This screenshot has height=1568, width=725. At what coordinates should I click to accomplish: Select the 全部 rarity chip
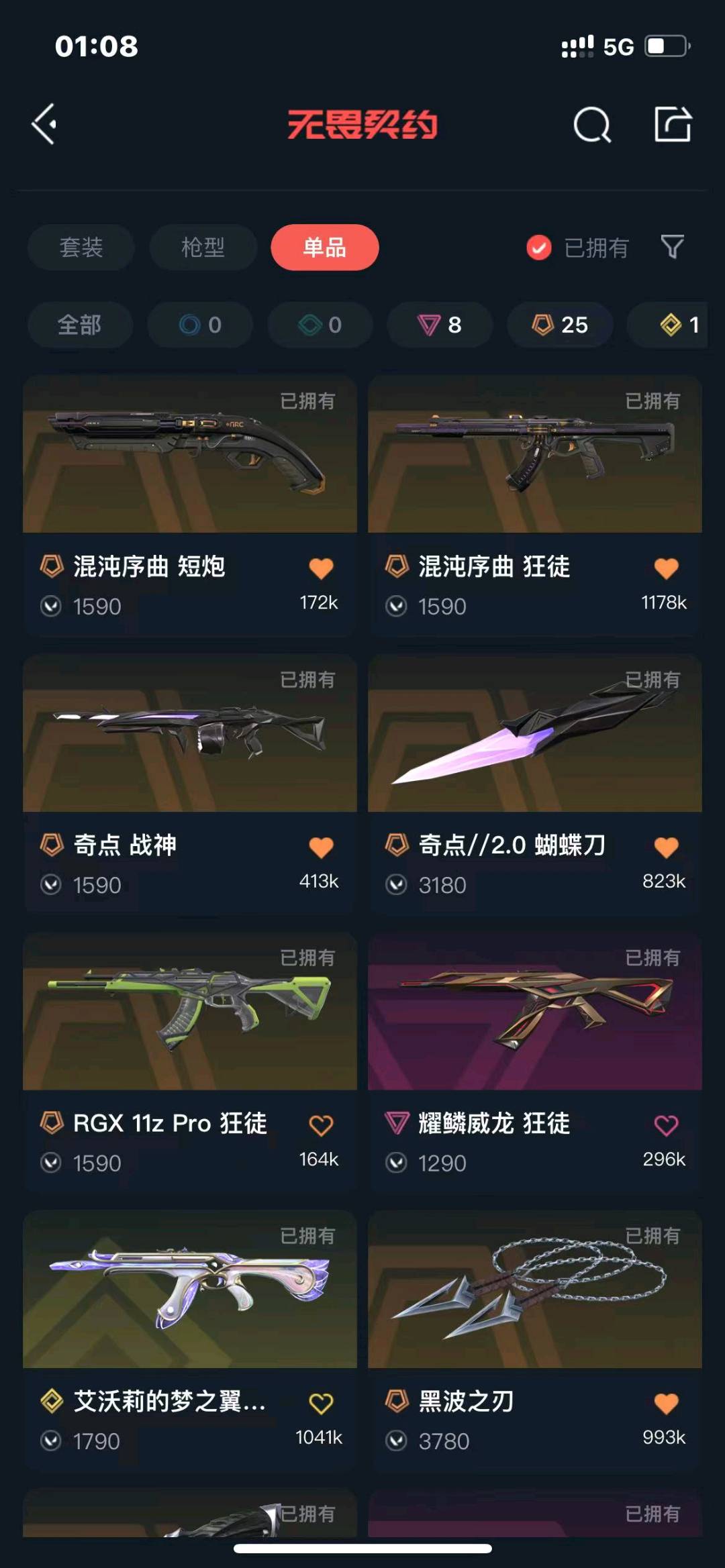click(x=80, y=325)
